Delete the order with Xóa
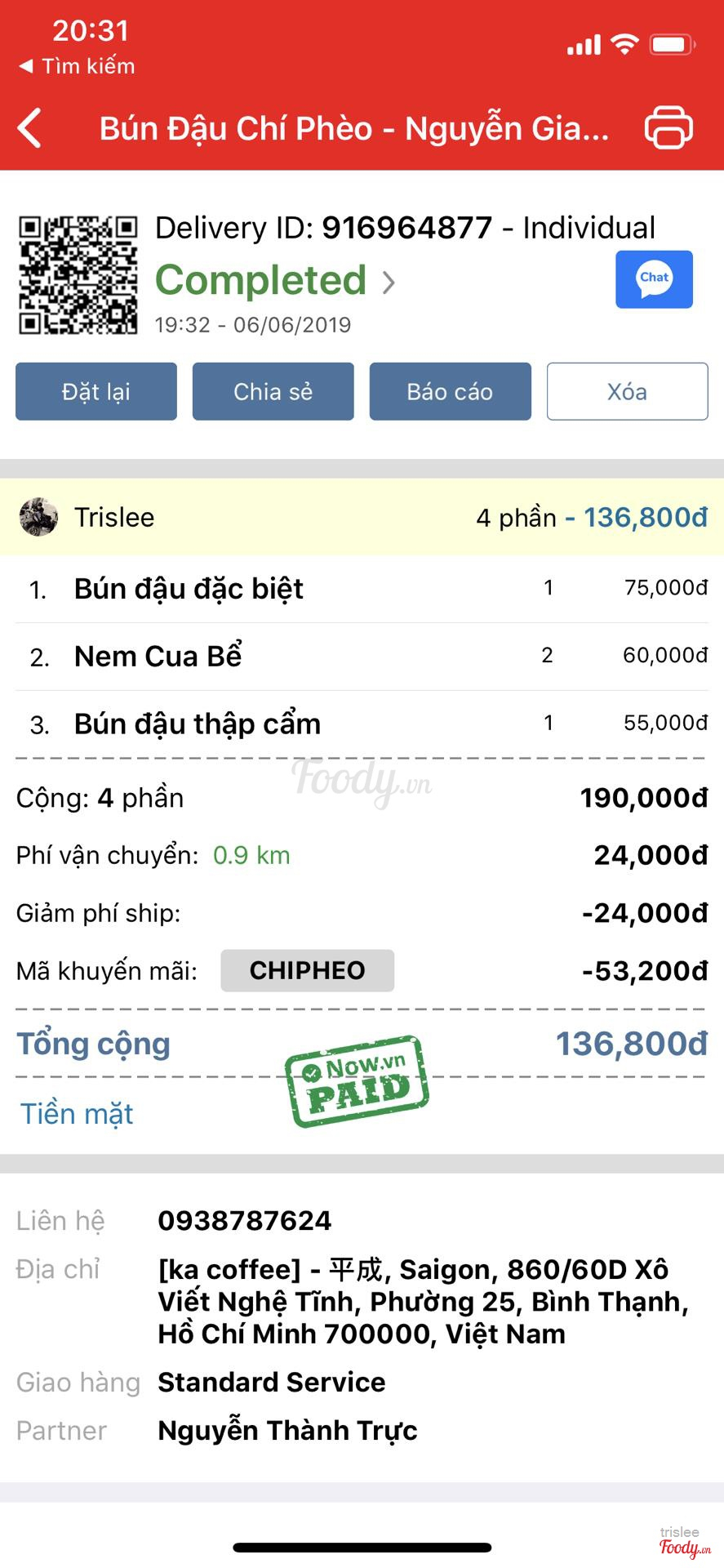The image size is (724, 1568). tap(627, 391)
